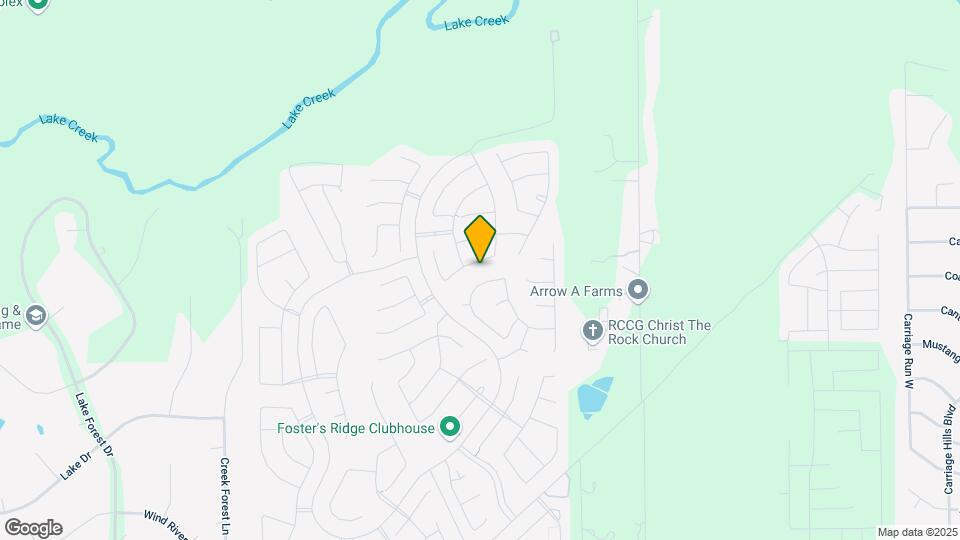Screen dimensions: 960x540
Task: Open the Foster's Ridge Clubhouse marker
Action: (450, 428)
